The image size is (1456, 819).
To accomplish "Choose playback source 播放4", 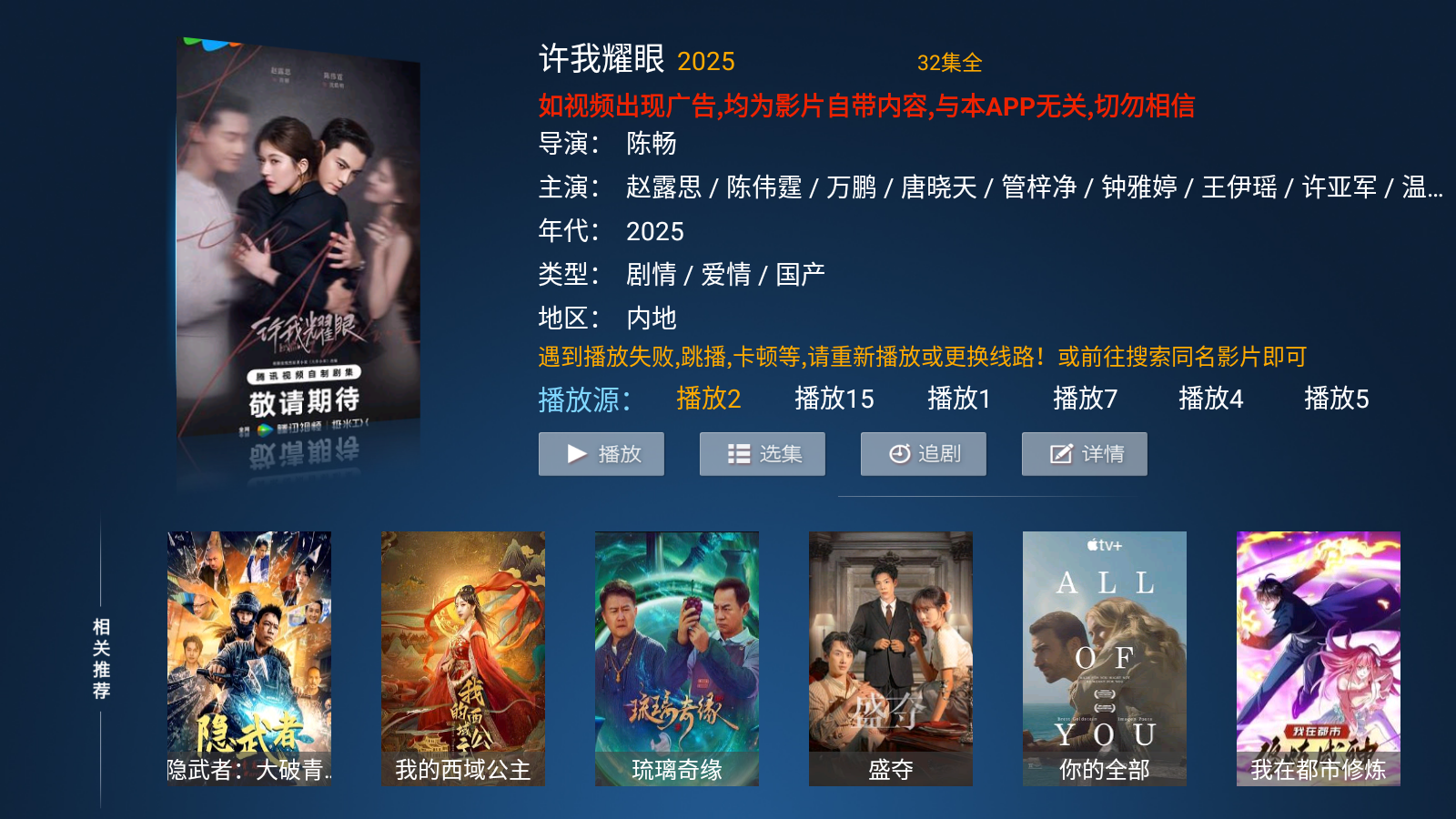I will coord(1210,399).
